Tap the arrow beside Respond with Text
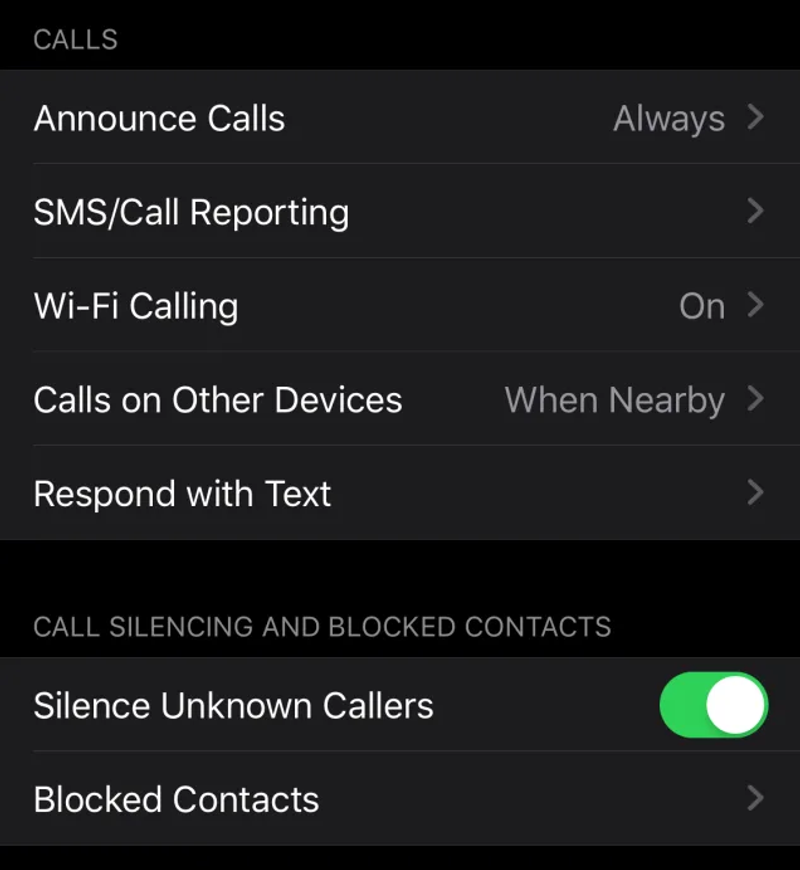The height and width of the screenshot is (870, 800). [x=756, y=493]
